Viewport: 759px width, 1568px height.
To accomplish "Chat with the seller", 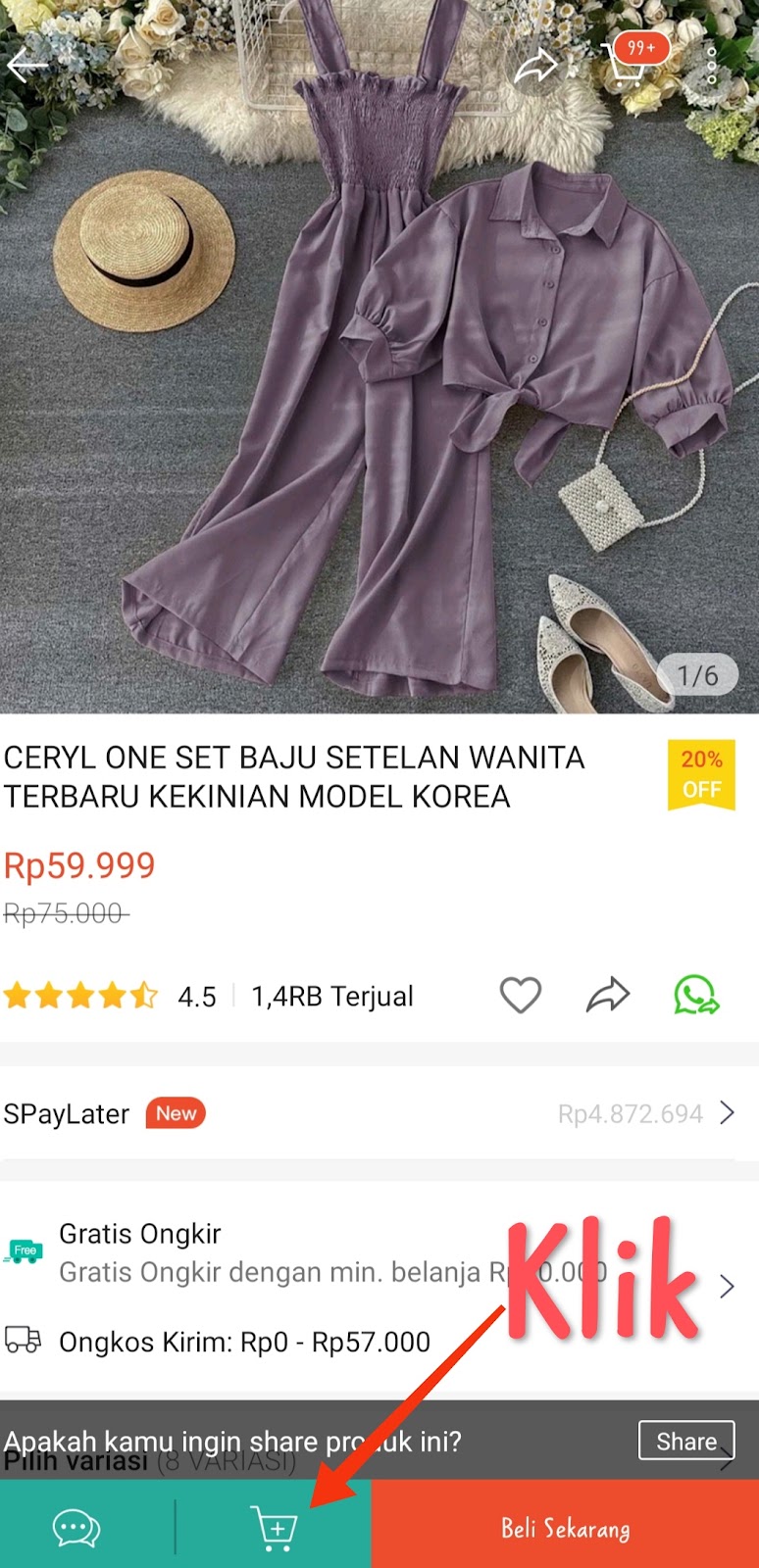I will pyautogui.click(x=76, y=1528).
